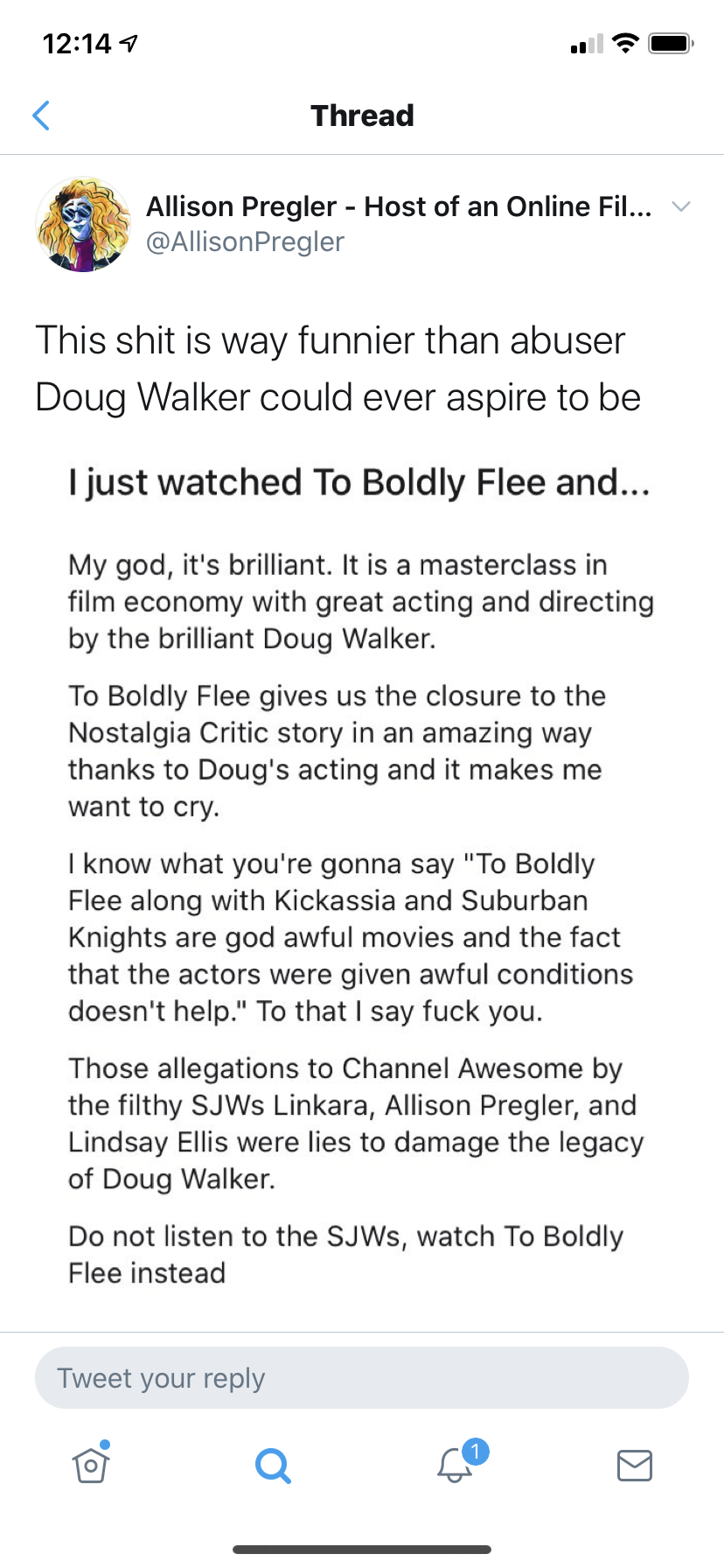This screenshot has width=724, height=1568.
Task: Open the @AllisonPregler handle
Action: tap(246, 241)
